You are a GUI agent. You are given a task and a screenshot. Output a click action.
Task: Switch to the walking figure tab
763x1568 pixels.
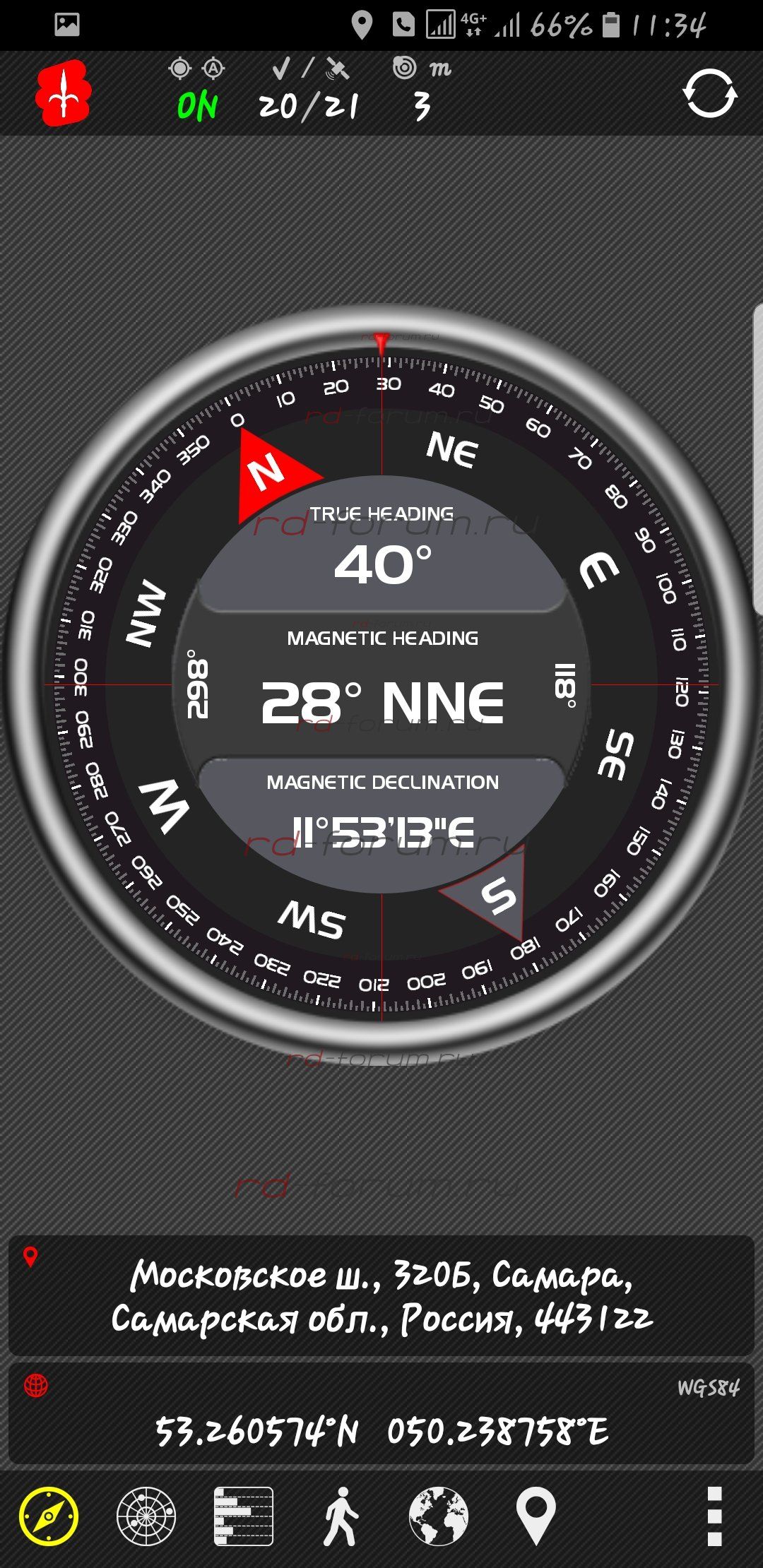(341, 1516)
